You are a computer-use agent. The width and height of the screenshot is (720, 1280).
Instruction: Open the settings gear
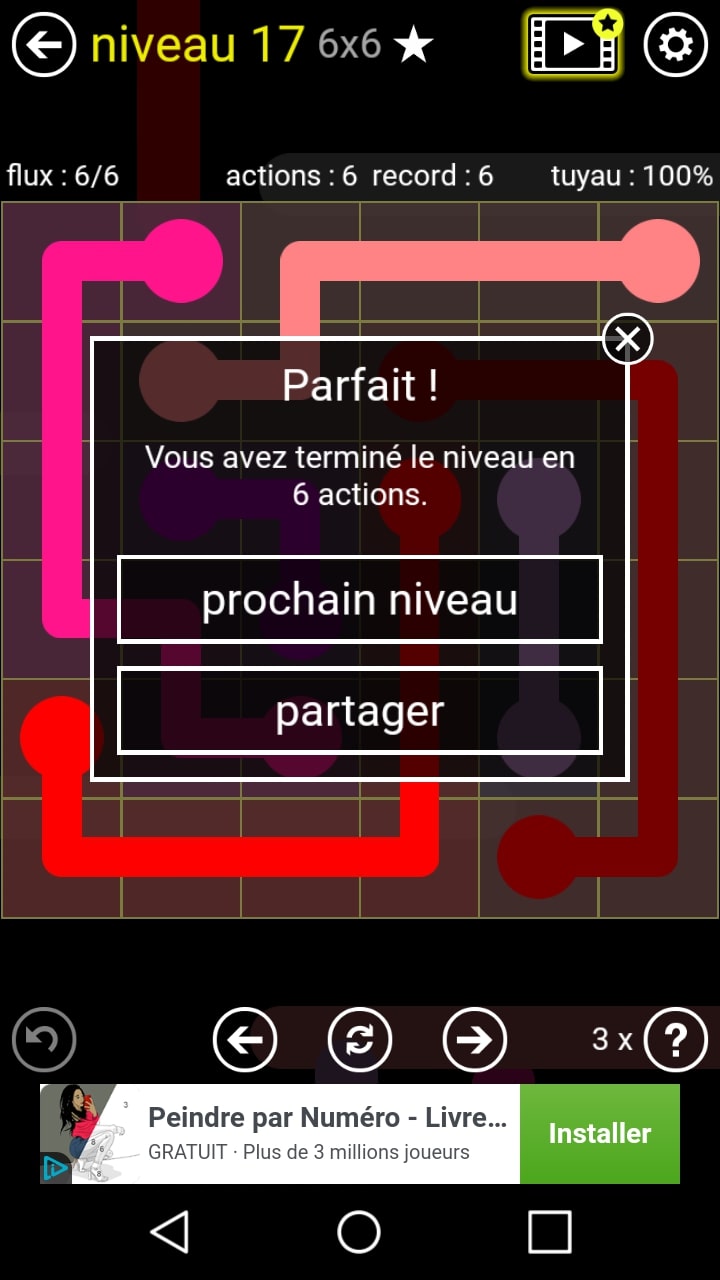[x=675, y=45]
